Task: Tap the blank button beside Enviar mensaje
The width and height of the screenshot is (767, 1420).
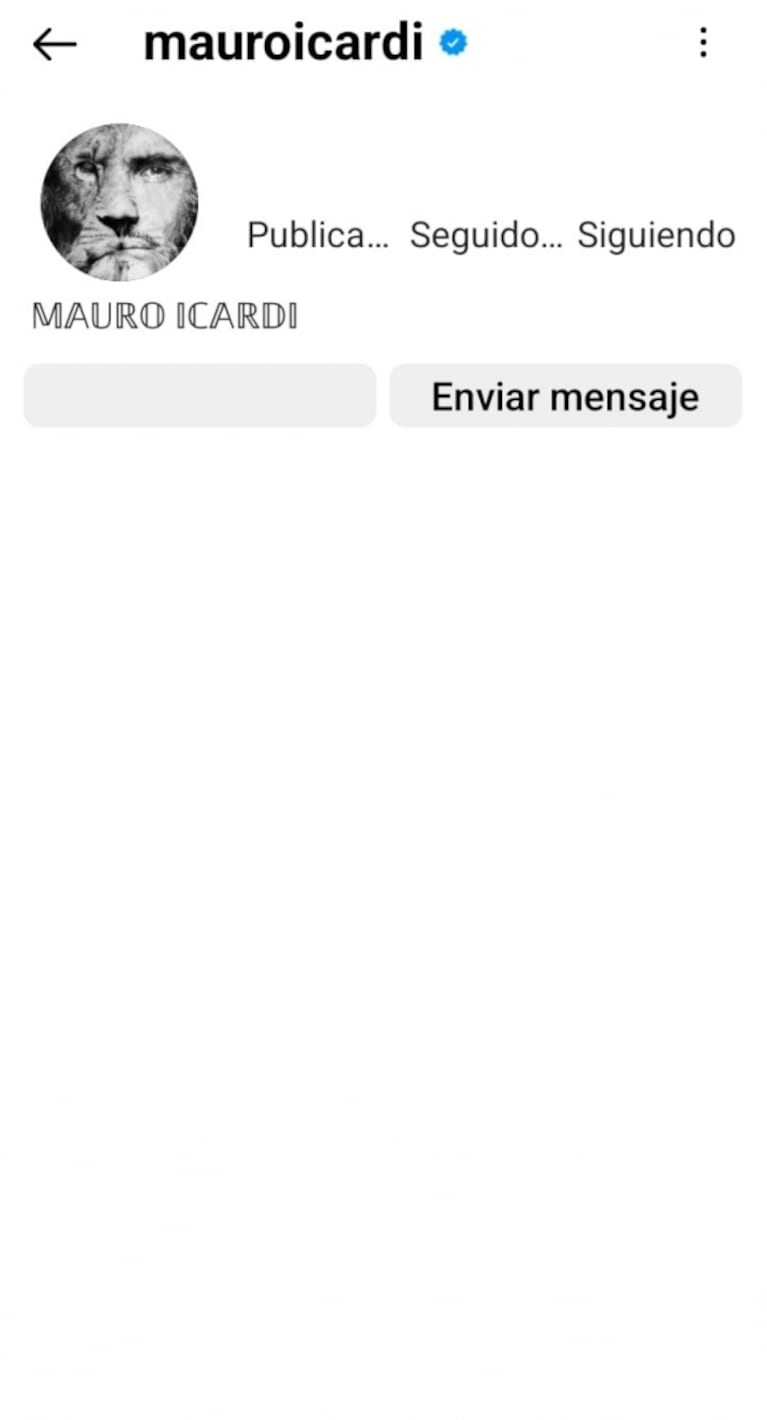Action: point(199,396)
